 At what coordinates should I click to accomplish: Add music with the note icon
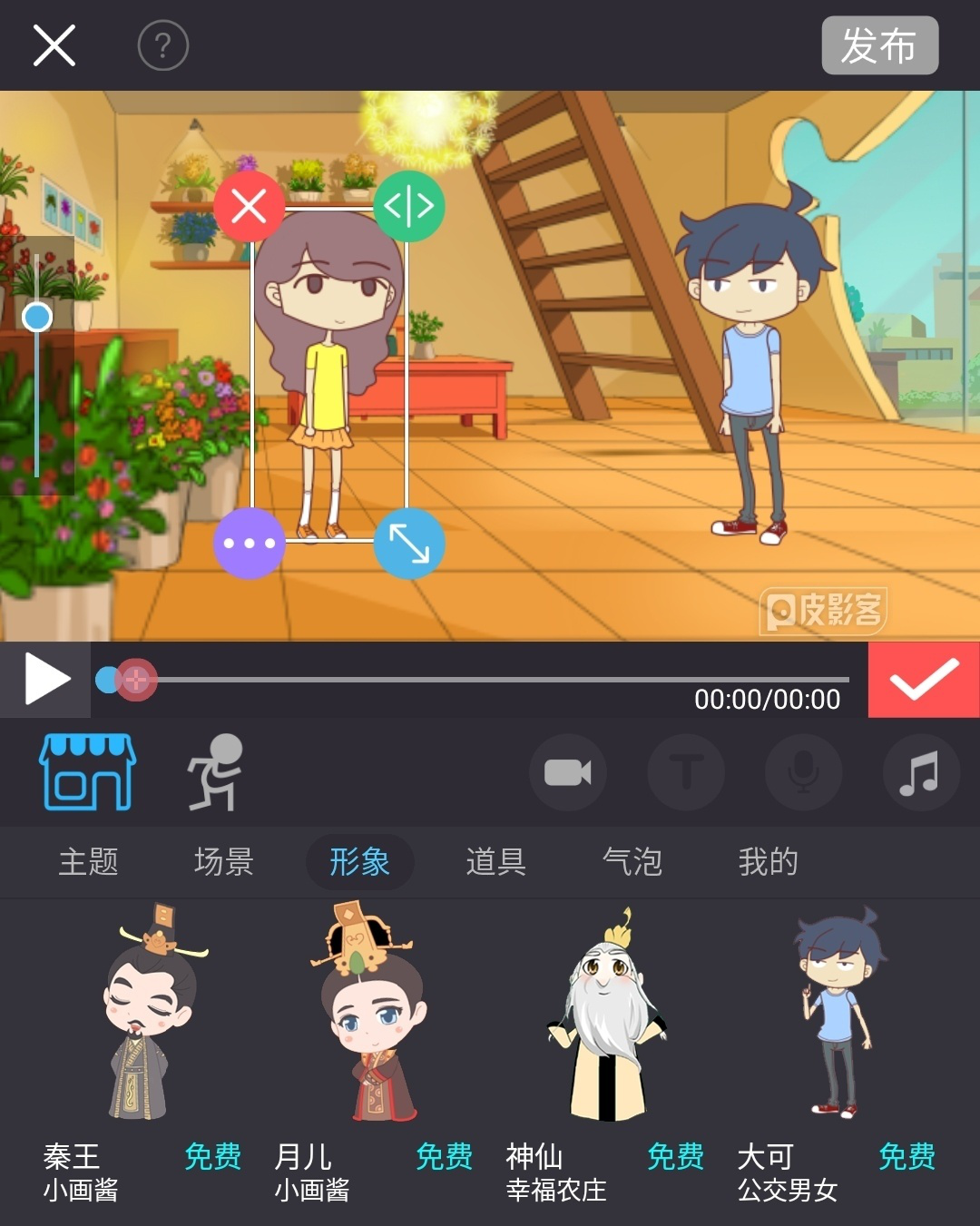[920, 772]
